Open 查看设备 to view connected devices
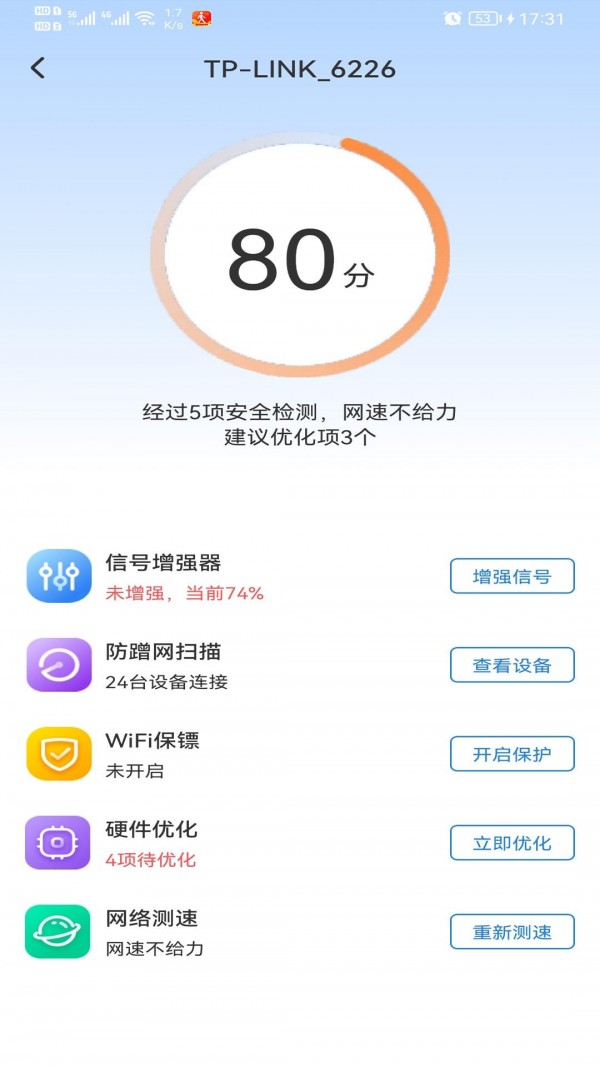The height and width of the screenshot is (1067, 600). [512, 665]
